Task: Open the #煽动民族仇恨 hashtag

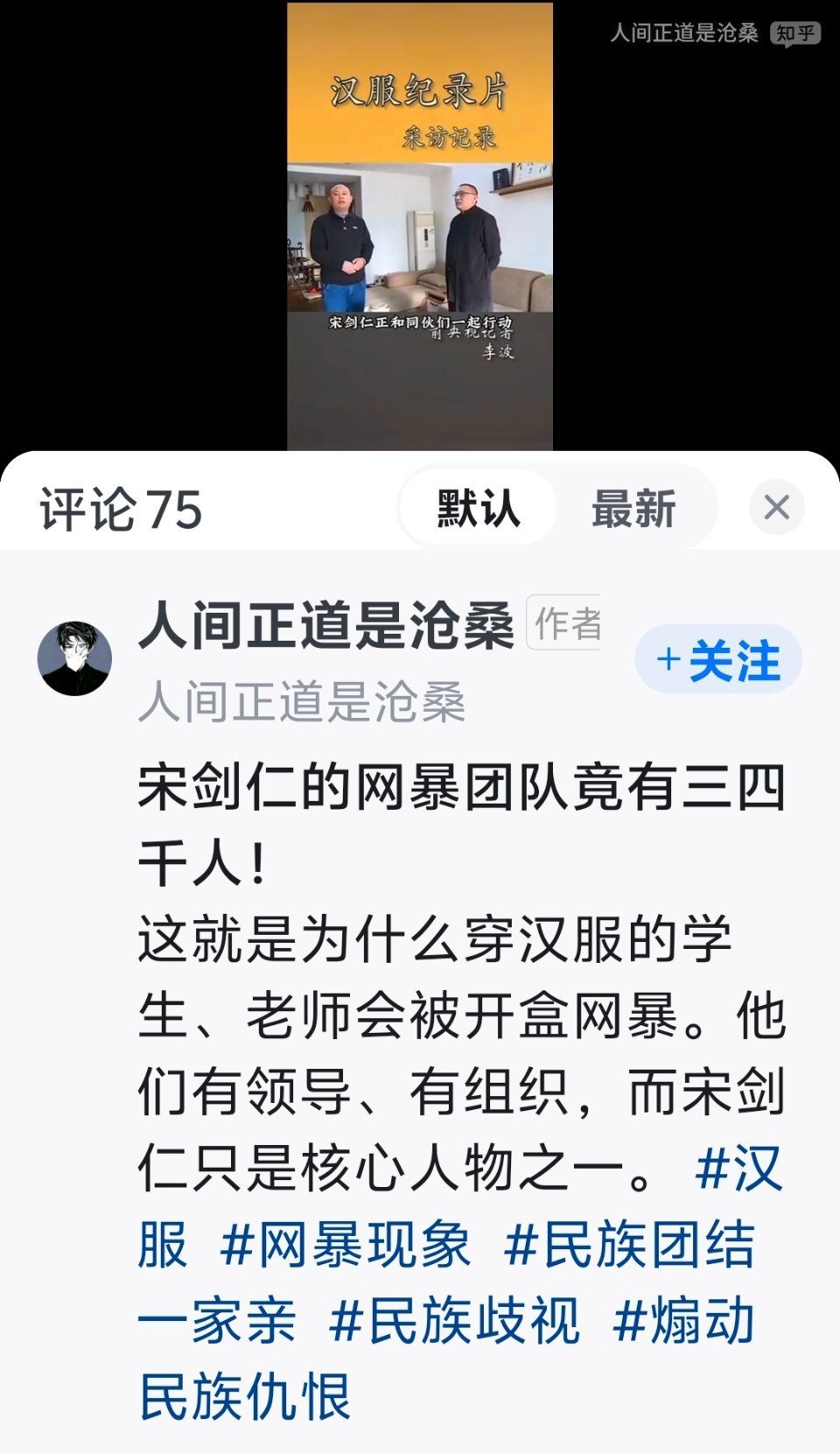Action: coord(684,1321)
